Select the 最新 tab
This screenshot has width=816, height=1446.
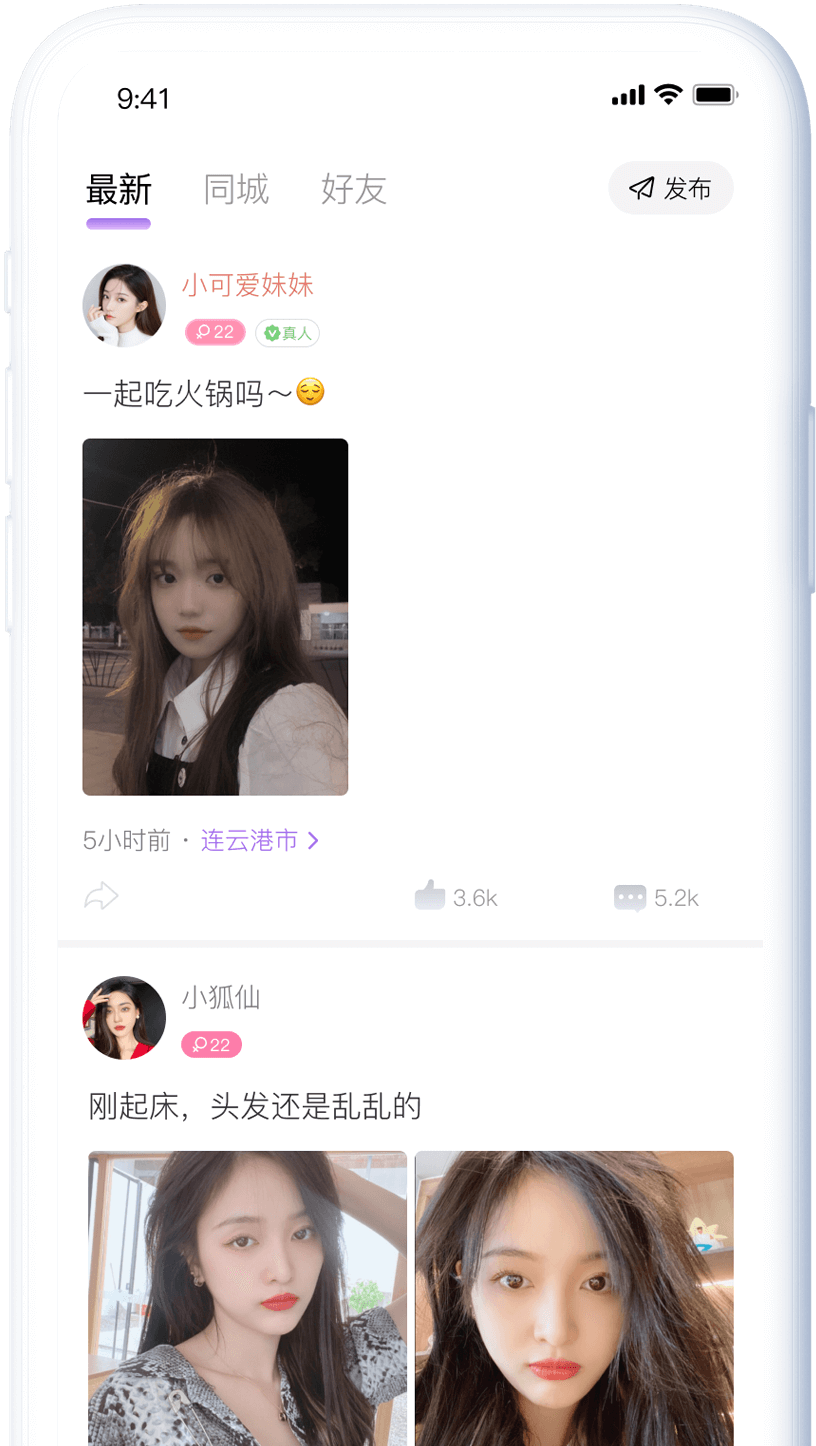(118, 189)
